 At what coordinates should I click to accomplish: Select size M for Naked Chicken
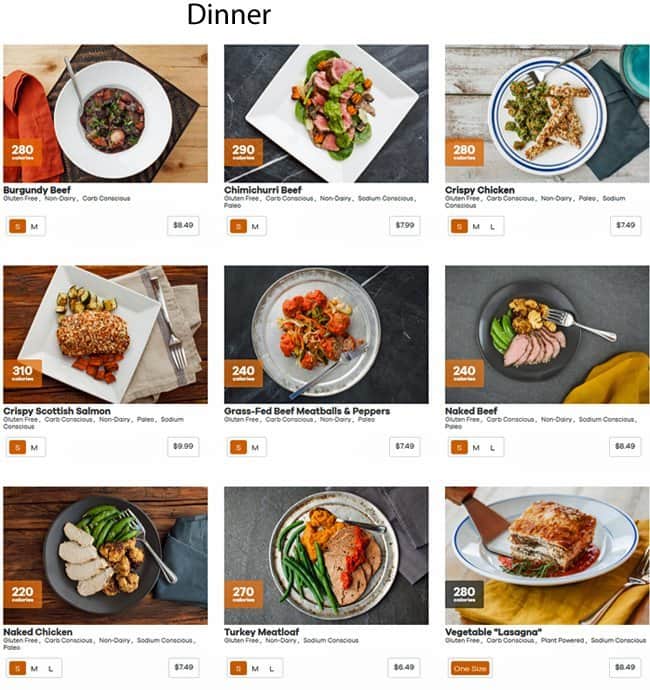34,668
